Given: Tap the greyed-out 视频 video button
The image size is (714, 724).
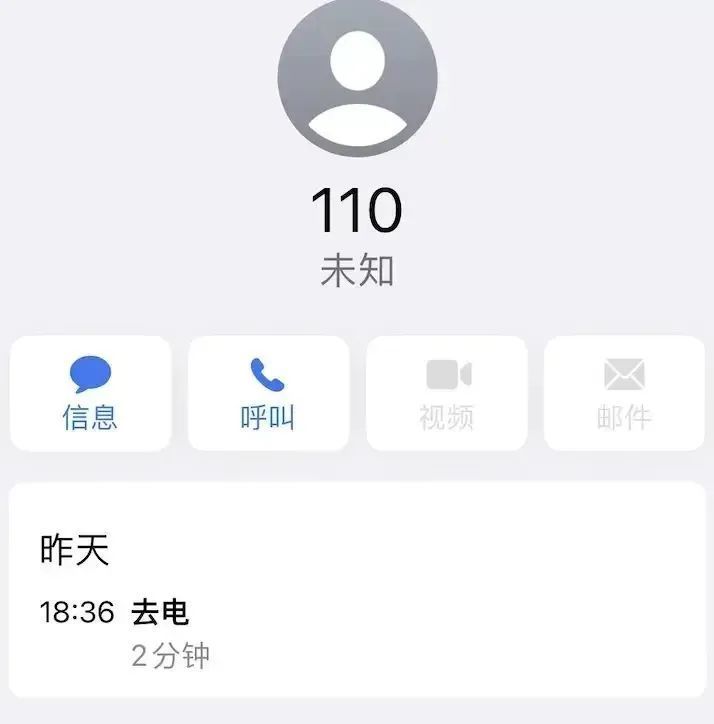Looking at the screenshot, I should pos(447,393).
